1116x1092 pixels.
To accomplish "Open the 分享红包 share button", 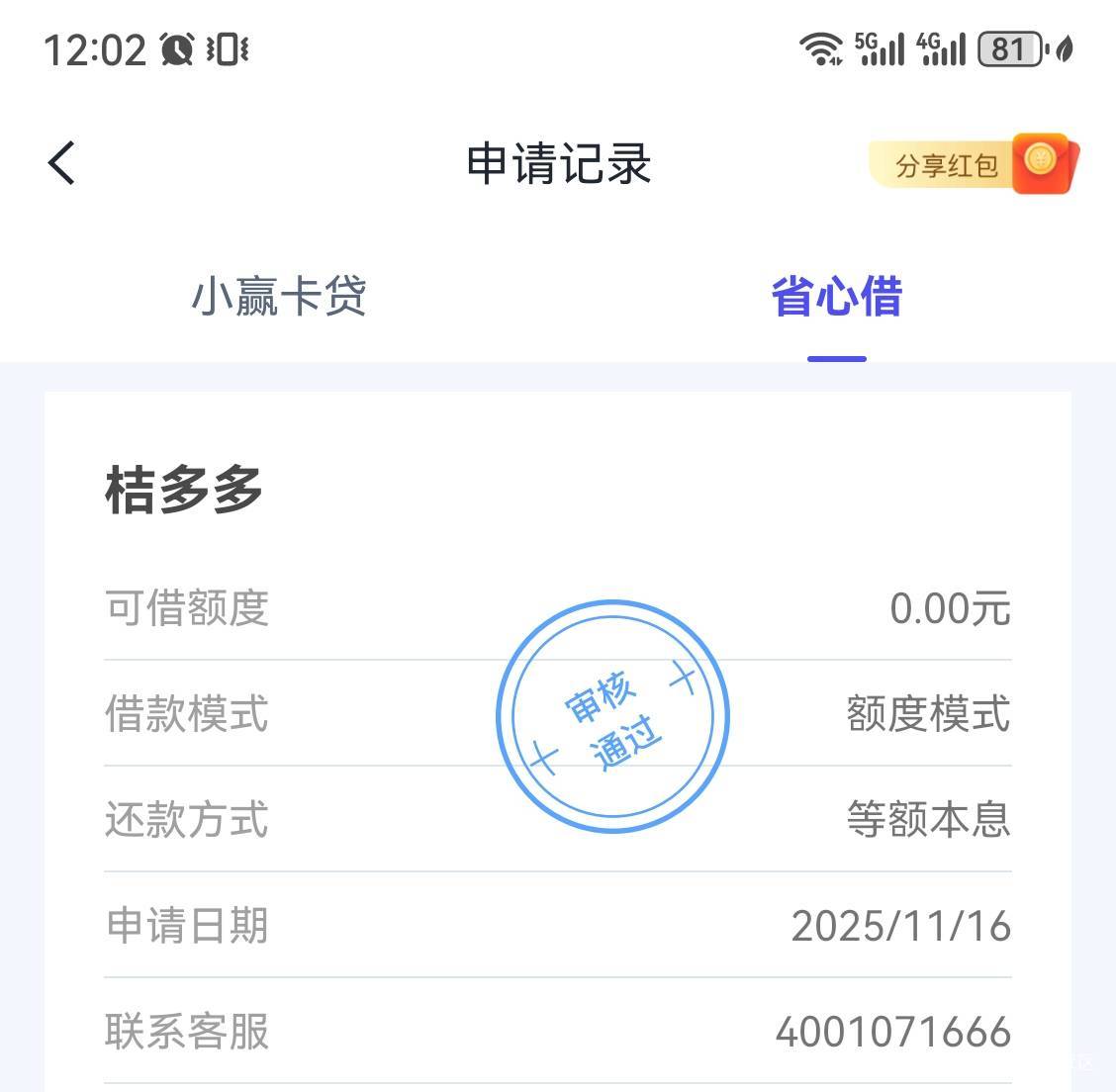I will point(973,164).
